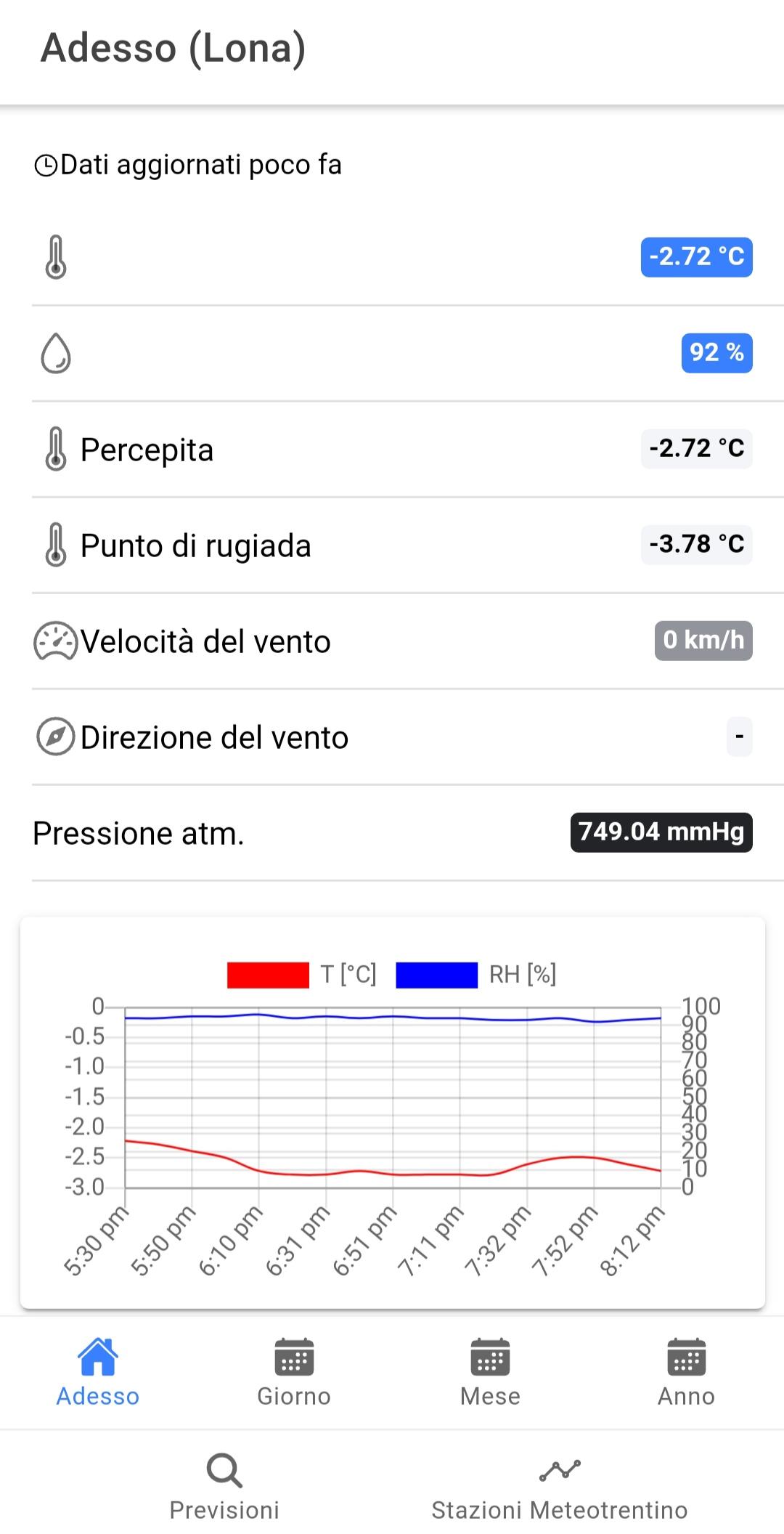Click the thermometer icon next to temperature reading

54,258
